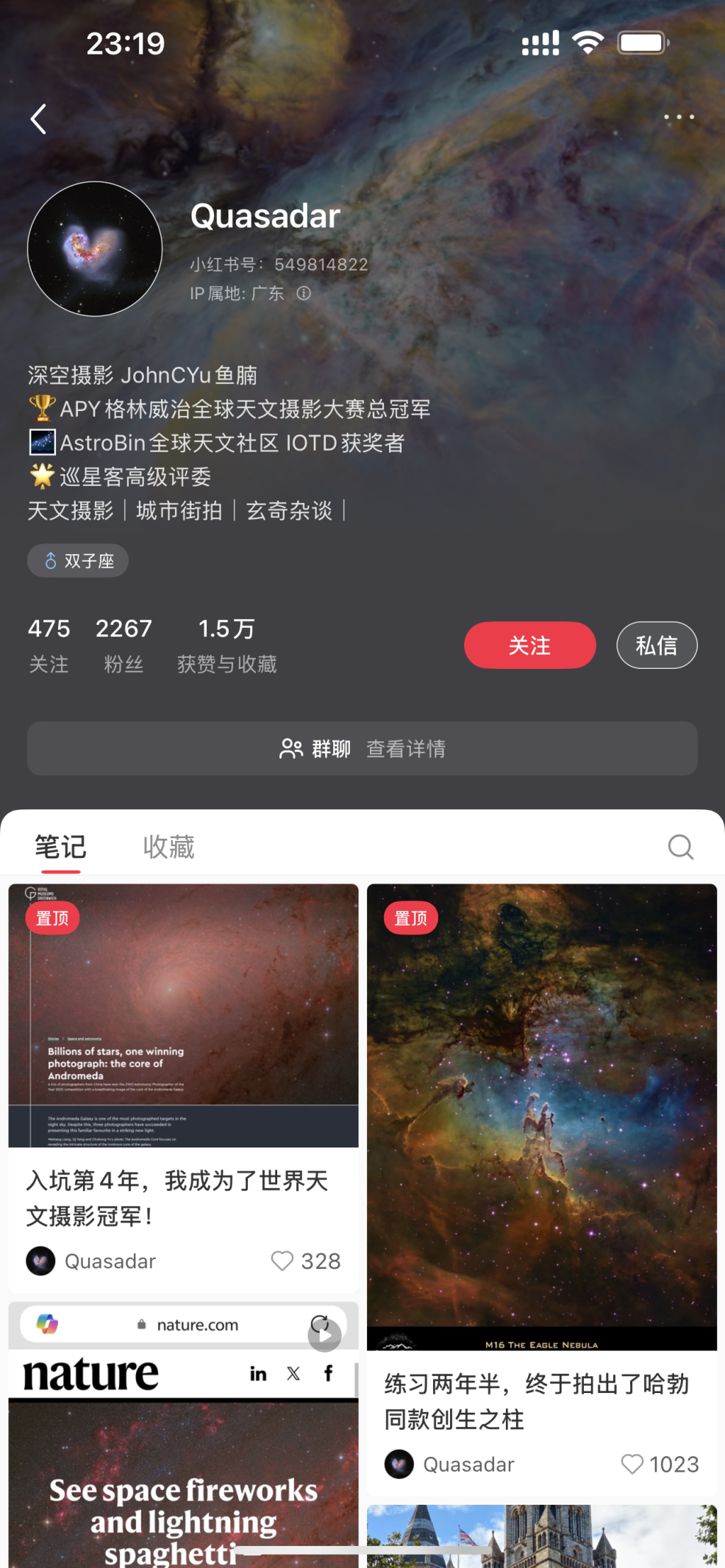Viewport: 725px width, 1568px height.
Task: Tap the 双子座 zodiac chip
Action: point(78,561)
